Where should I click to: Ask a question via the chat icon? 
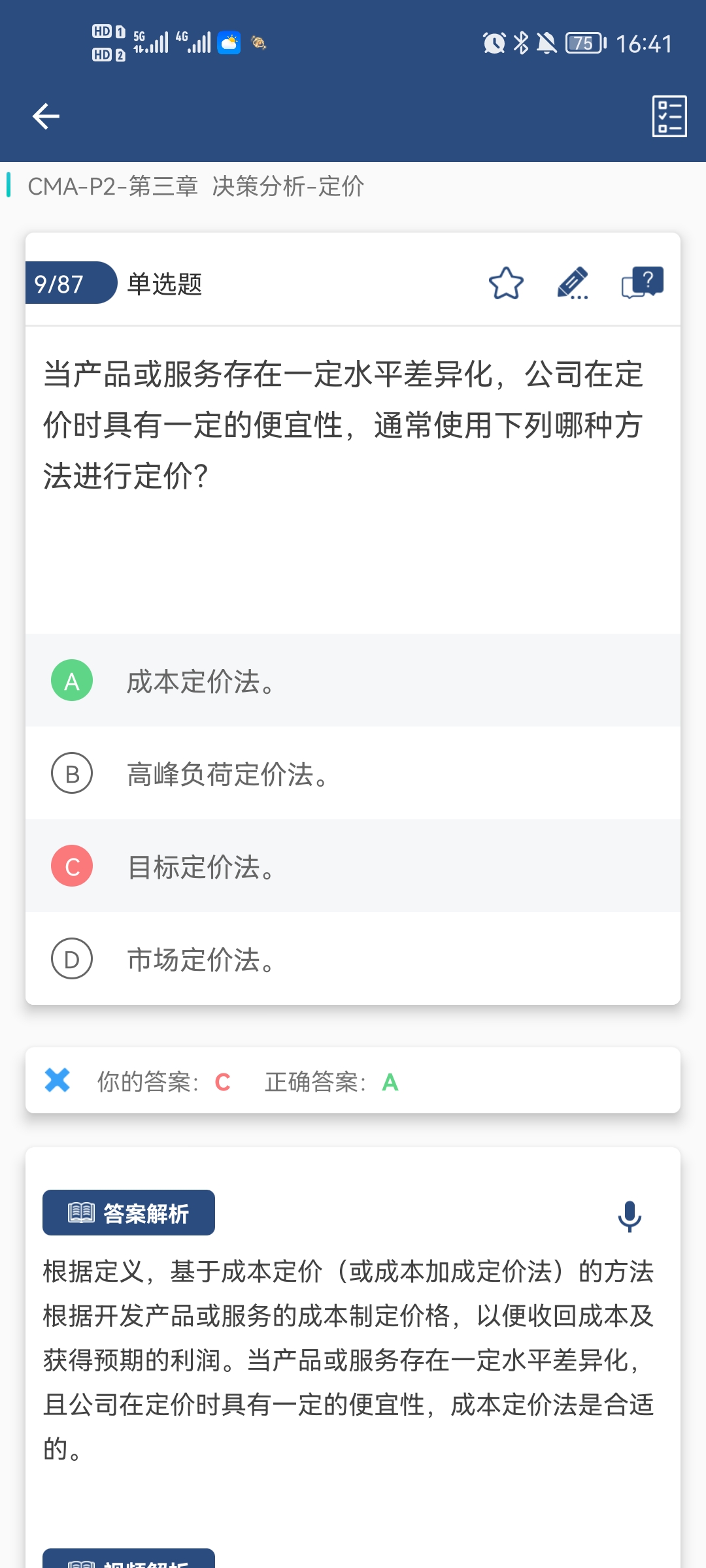coord(642,283)
